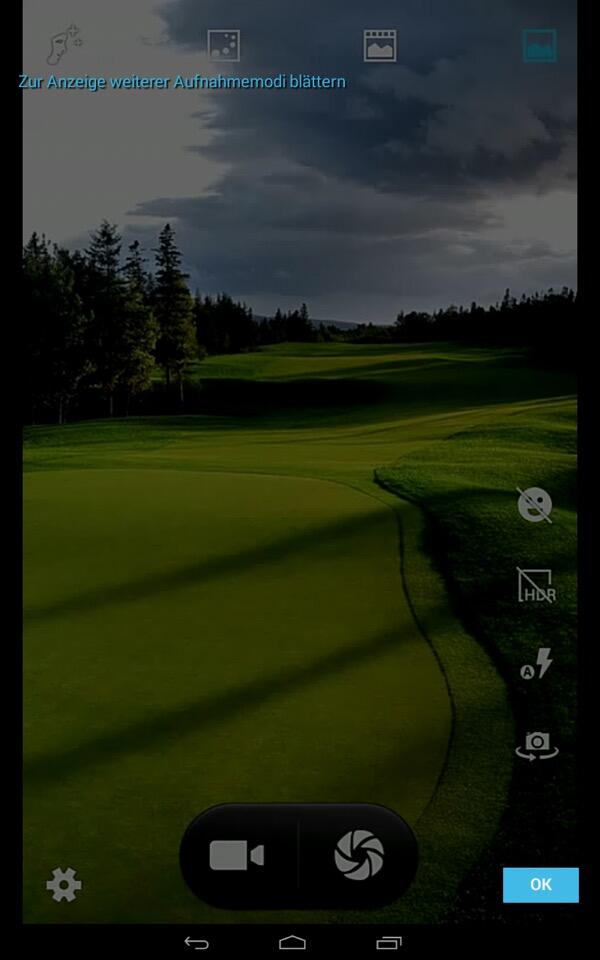
Task: Start video recording
Action: (237, 855)
